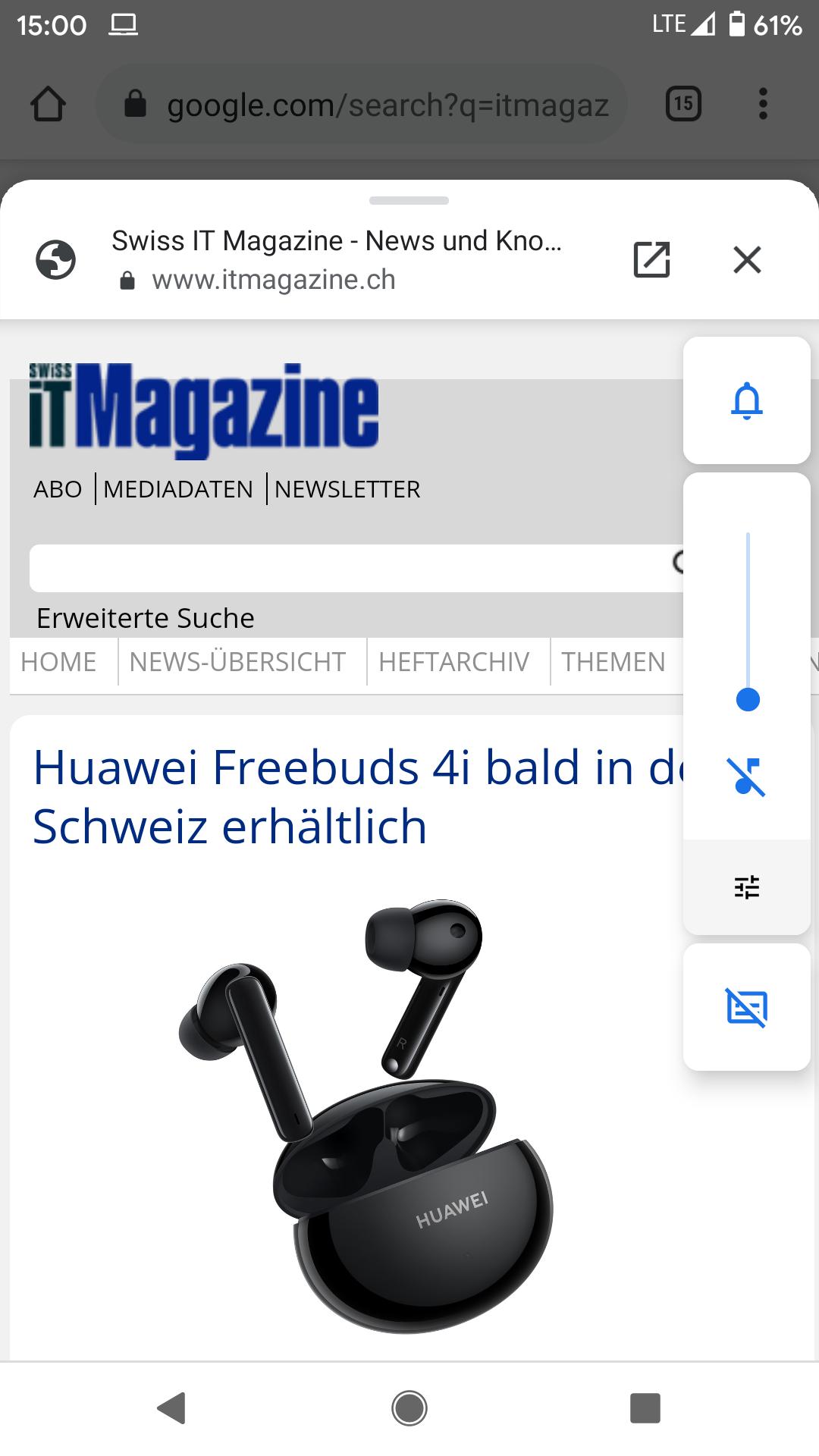Close the Swiss IT Magazine preview sheet
The width and height of the screenshot is (819, 1456).
pos(747,260)
